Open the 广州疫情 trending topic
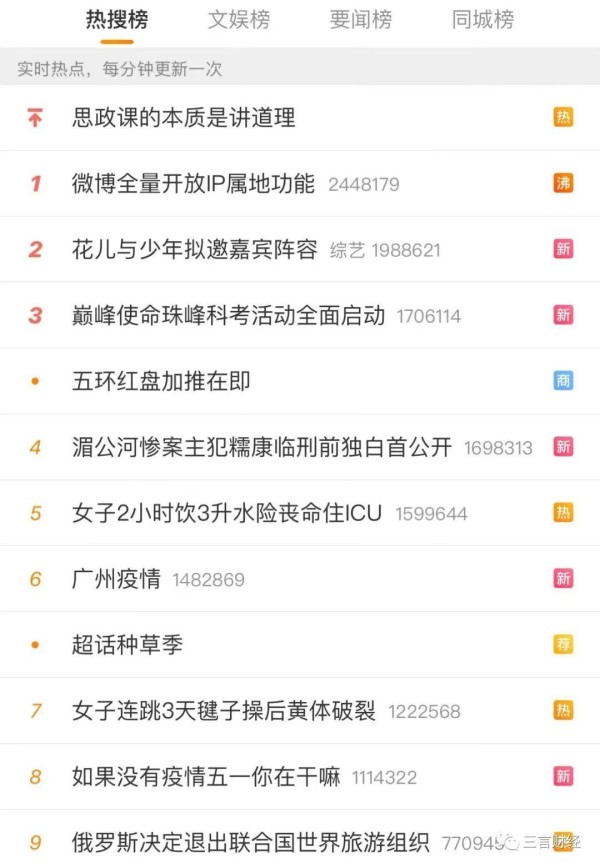The width and height of the screenshot is (600, 868). tap(117, 579)
